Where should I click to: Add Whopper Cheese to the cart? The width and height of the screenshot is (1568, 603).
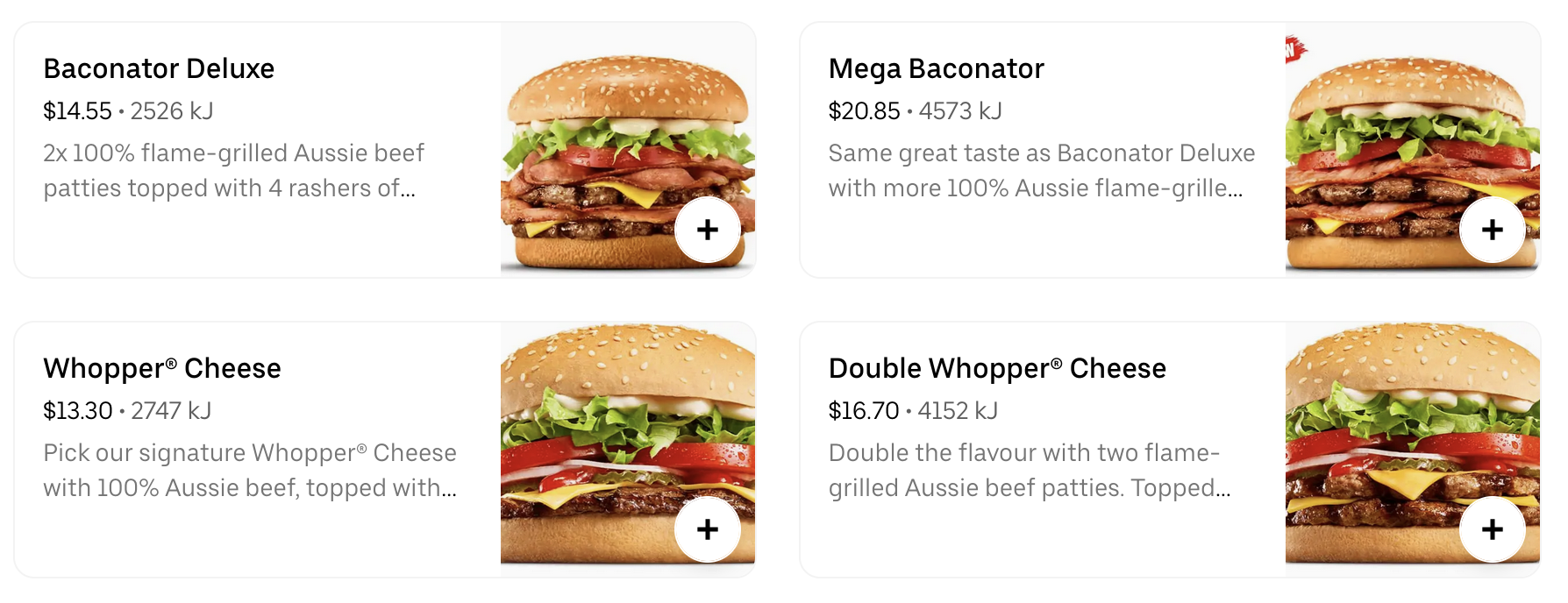pos(707,529)
